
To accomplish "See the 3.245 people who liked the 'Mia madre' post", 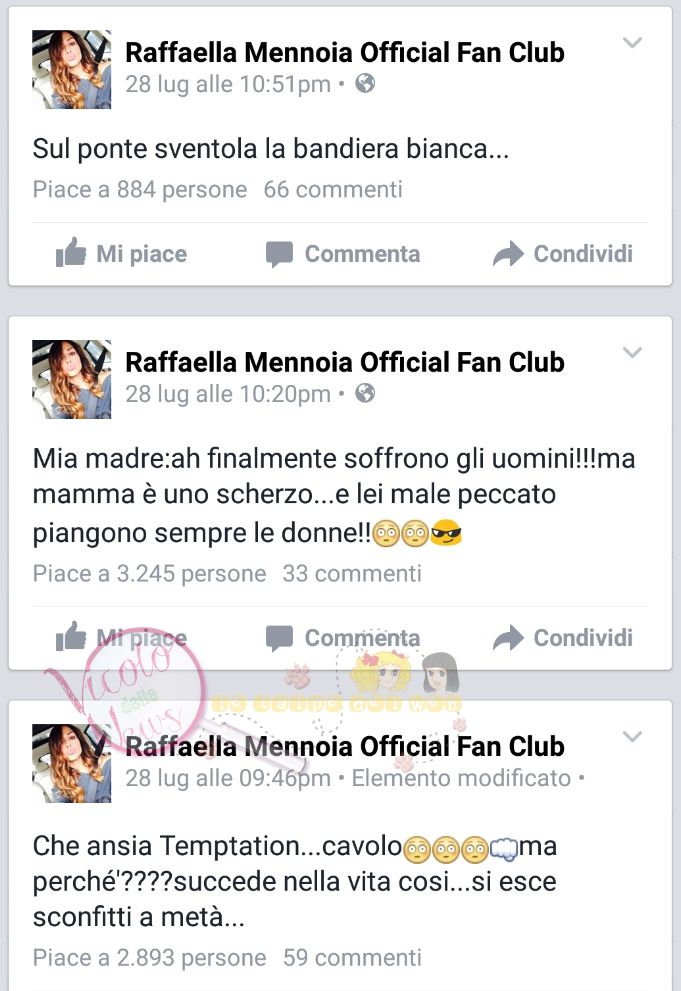I will [x=149, y=573].
